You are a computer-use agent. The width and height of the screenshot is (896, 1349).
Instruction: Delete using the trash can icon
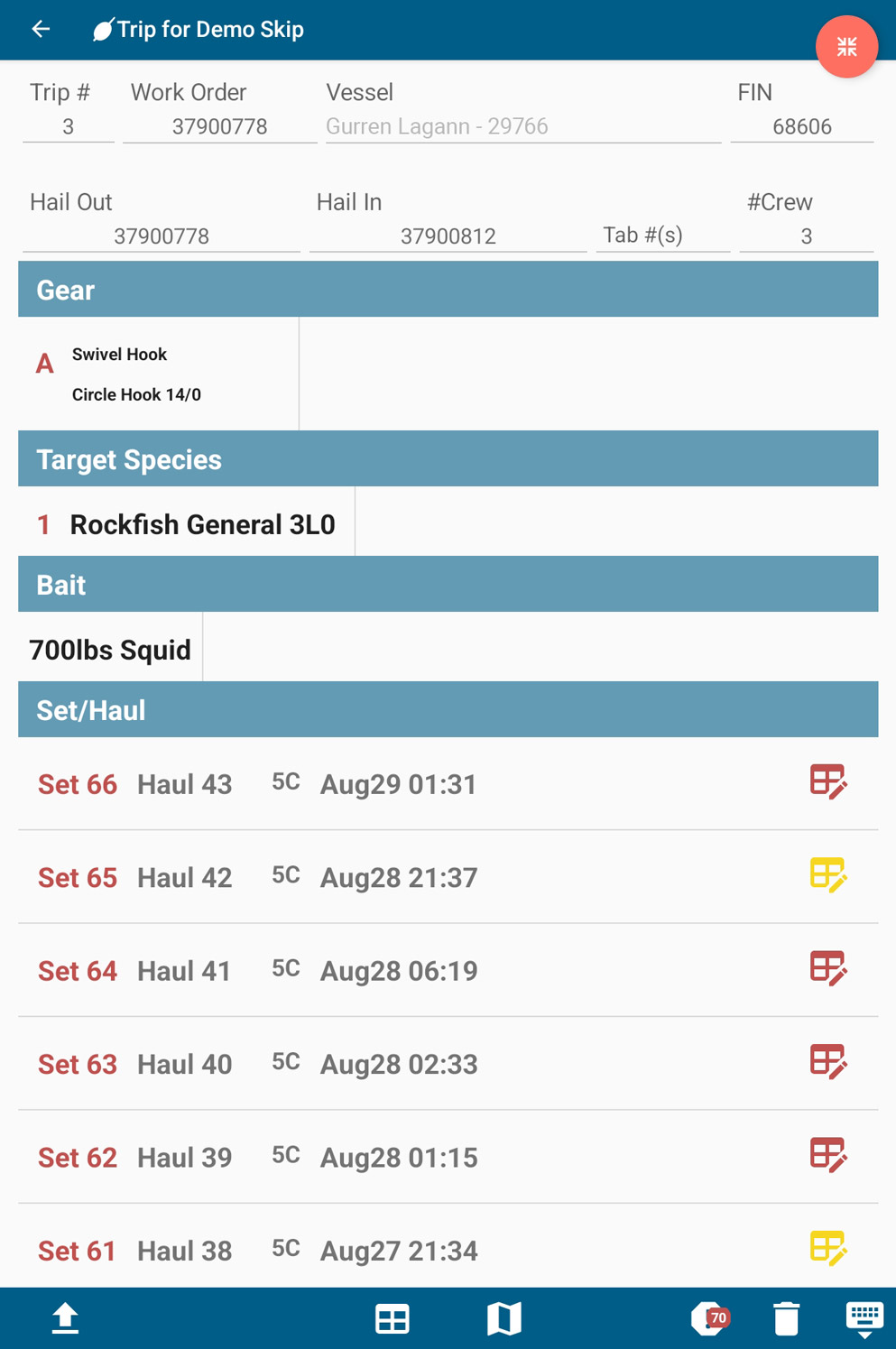coord(786,1319)
